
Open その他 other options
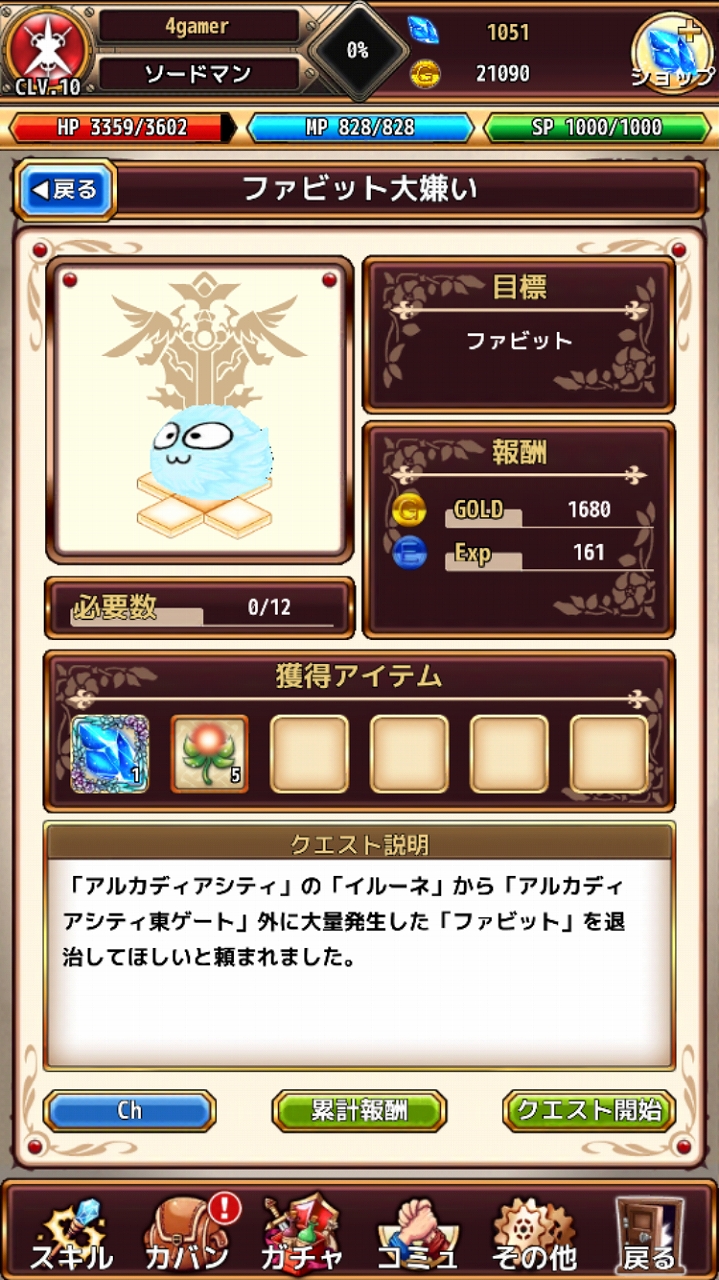[x=534, y=1233]
